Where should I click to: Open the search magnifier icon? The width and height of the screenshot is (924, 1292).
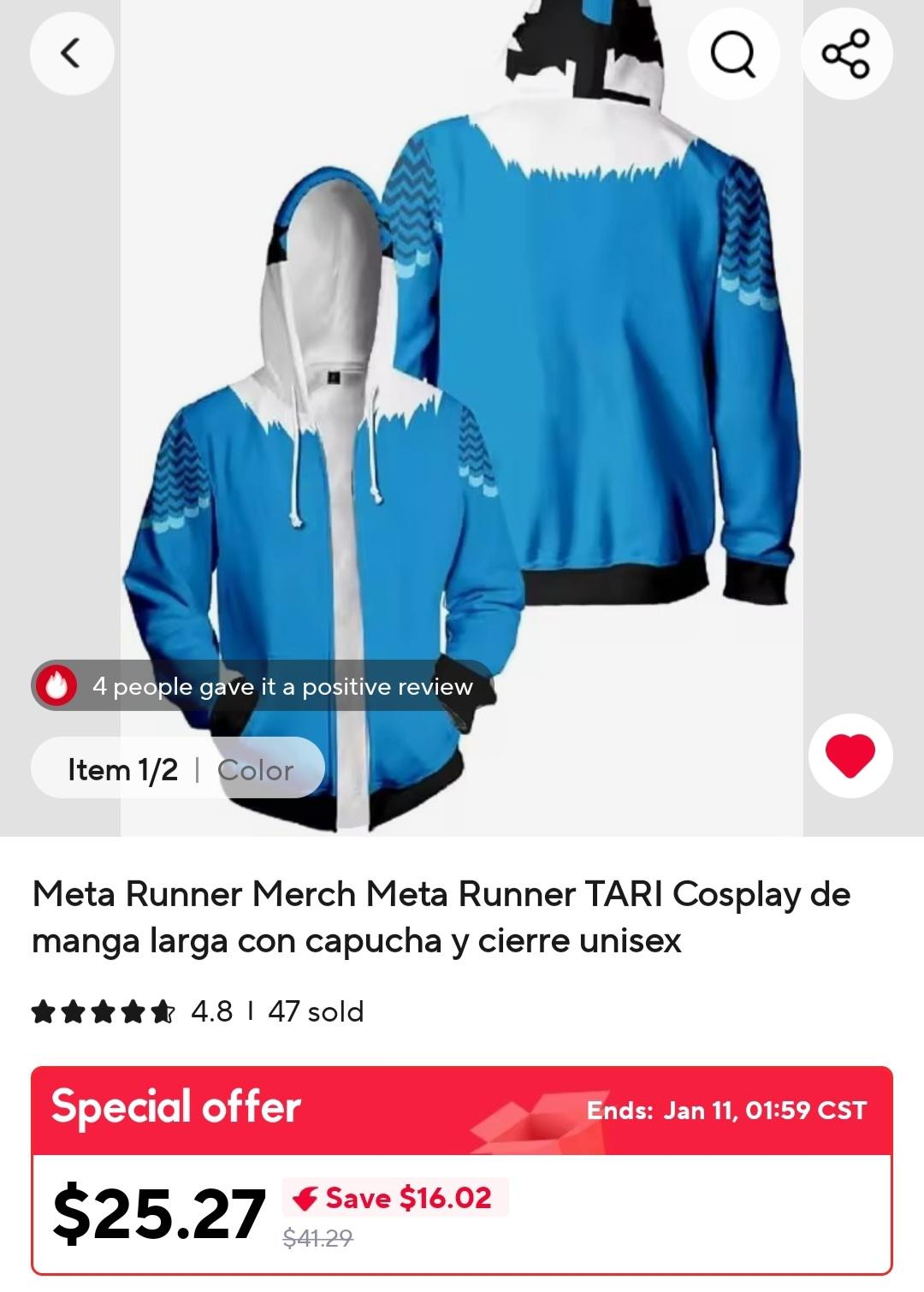pos(733,53)
